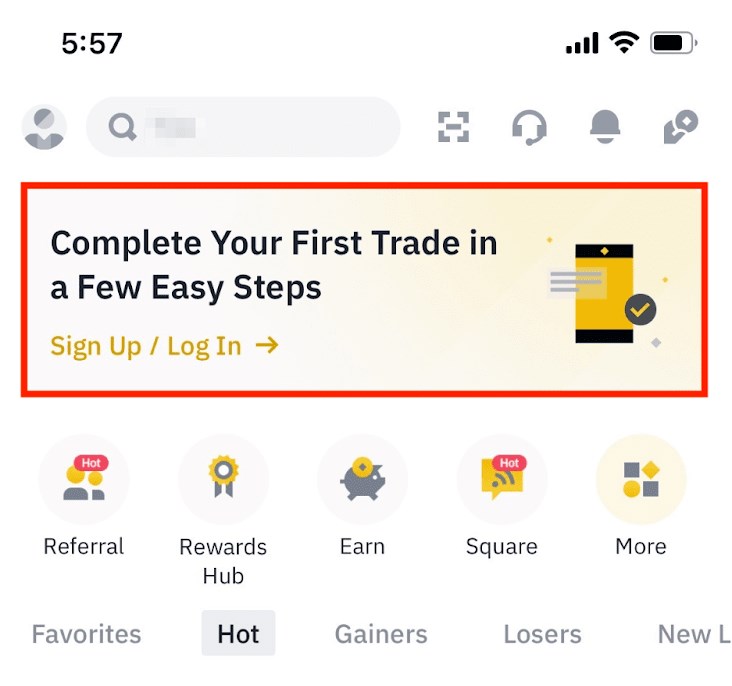Contact support via headset icon

(x=529, y=127)
